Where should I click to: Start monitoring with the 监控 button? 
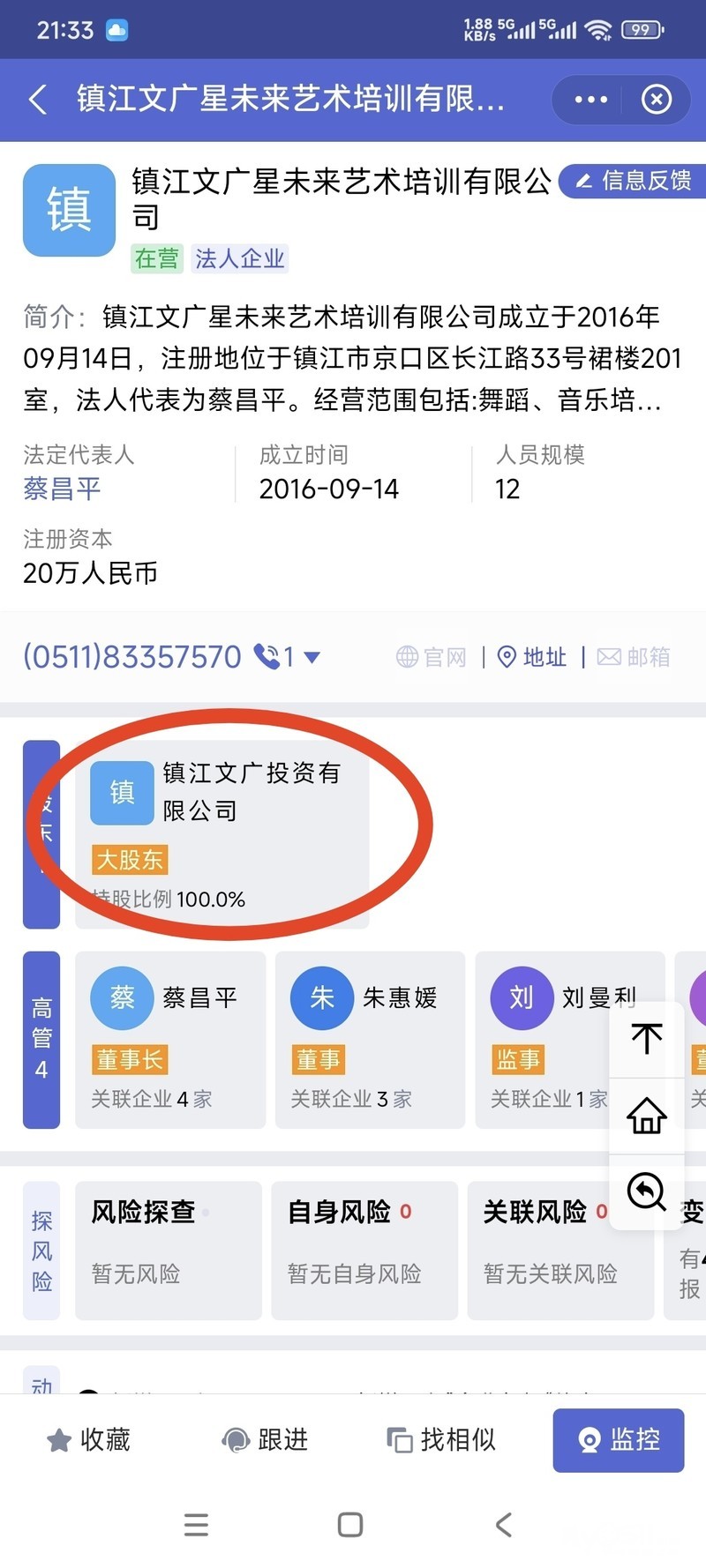pos(619,1440)
